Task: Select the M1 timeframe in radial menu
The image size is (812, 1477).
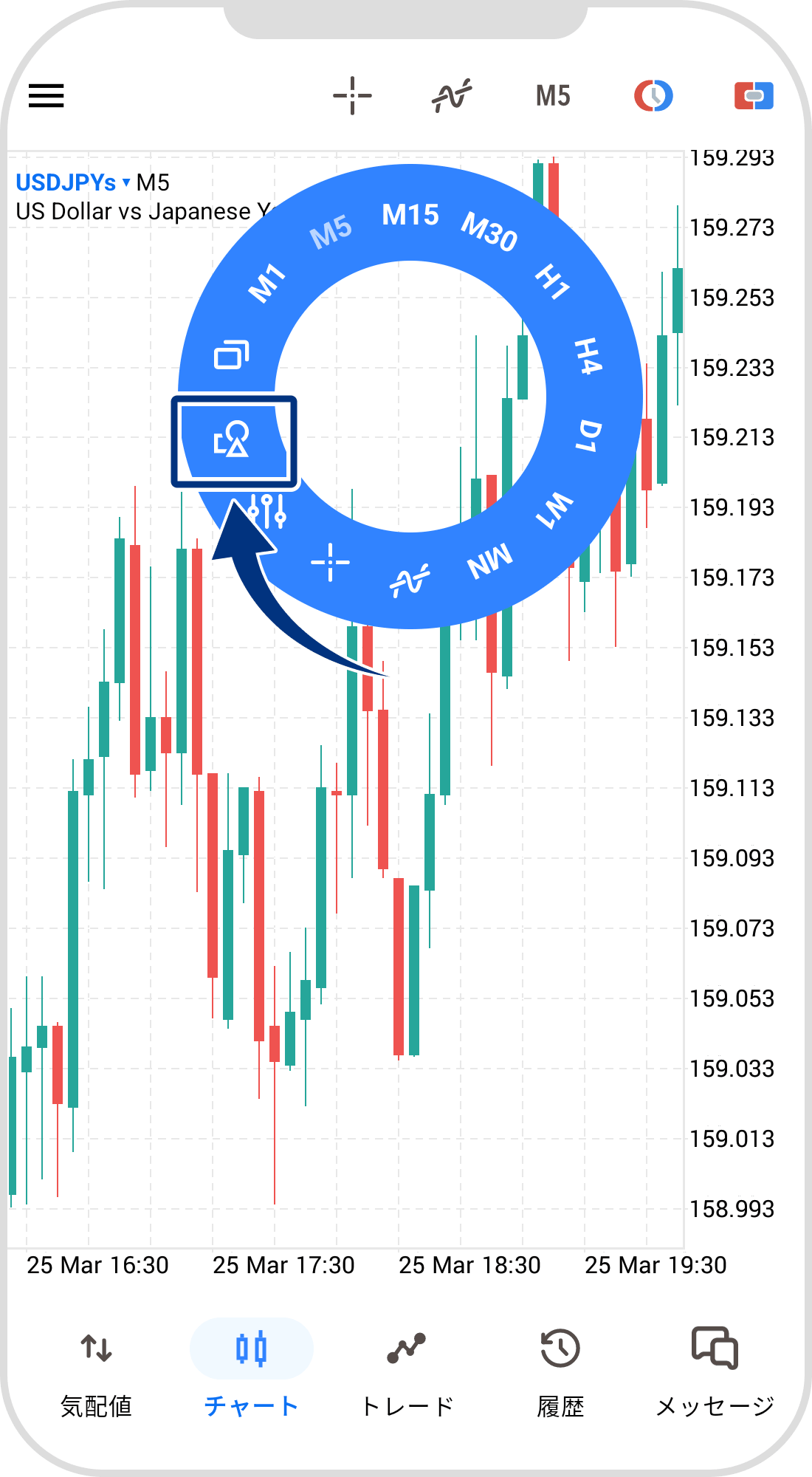Action: point(266,283)
